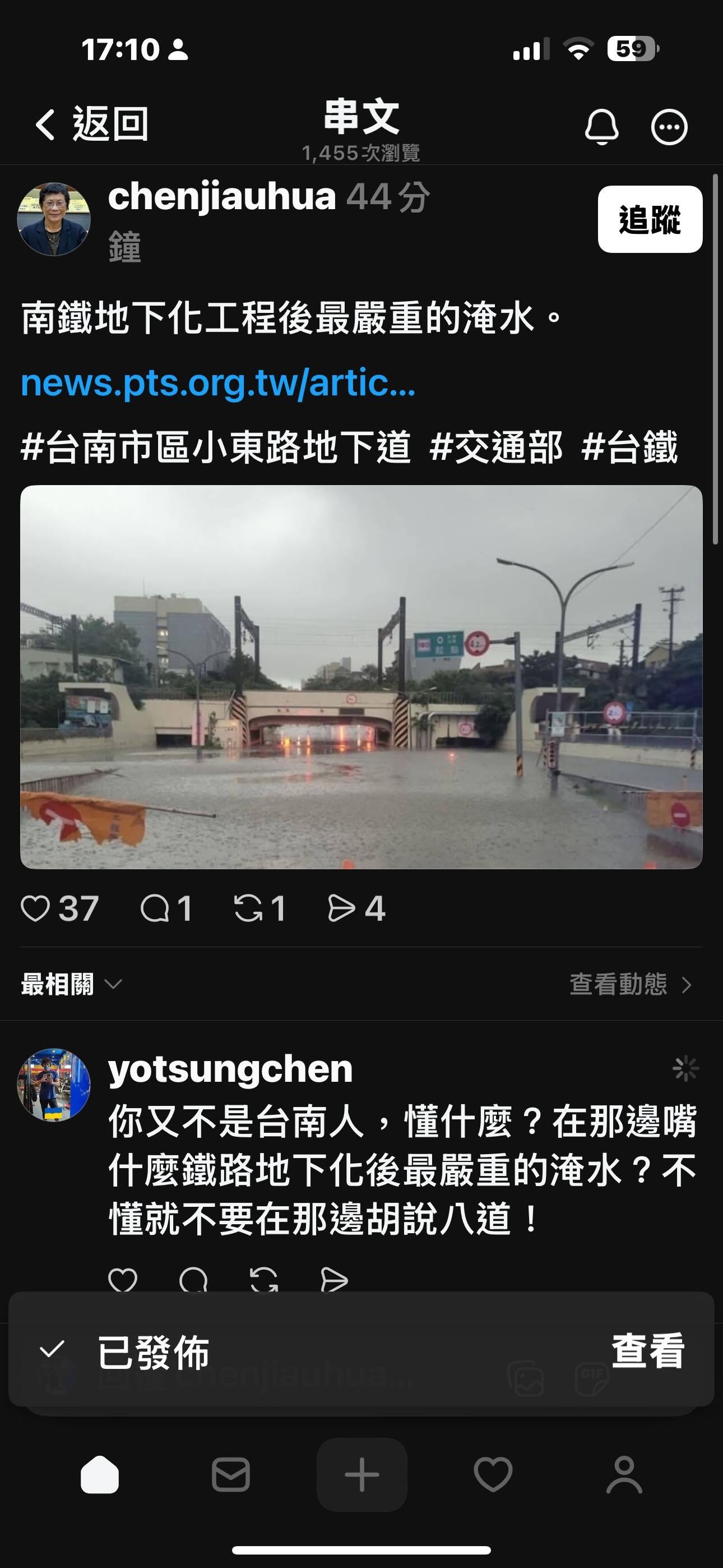Repost chenjiauhua's post
Image resolution: width=723 pixels, height=1568 pixels.
tap(248, 908)
